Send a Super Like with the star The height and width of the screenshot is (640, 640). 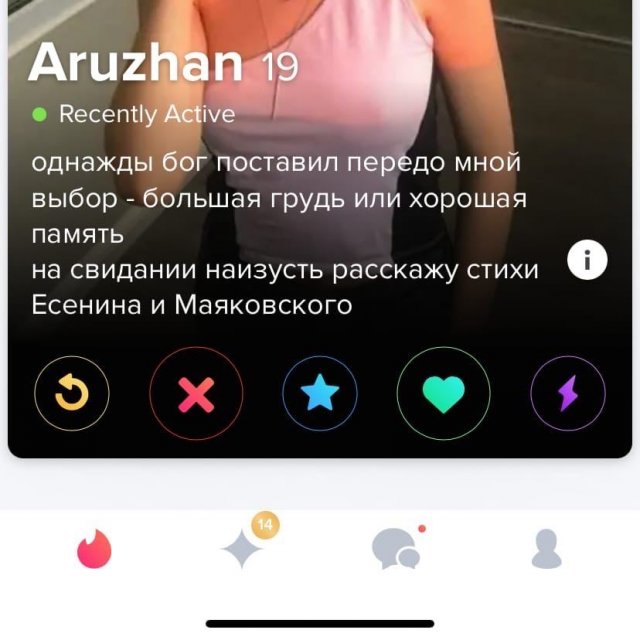(x=320, y=395)
